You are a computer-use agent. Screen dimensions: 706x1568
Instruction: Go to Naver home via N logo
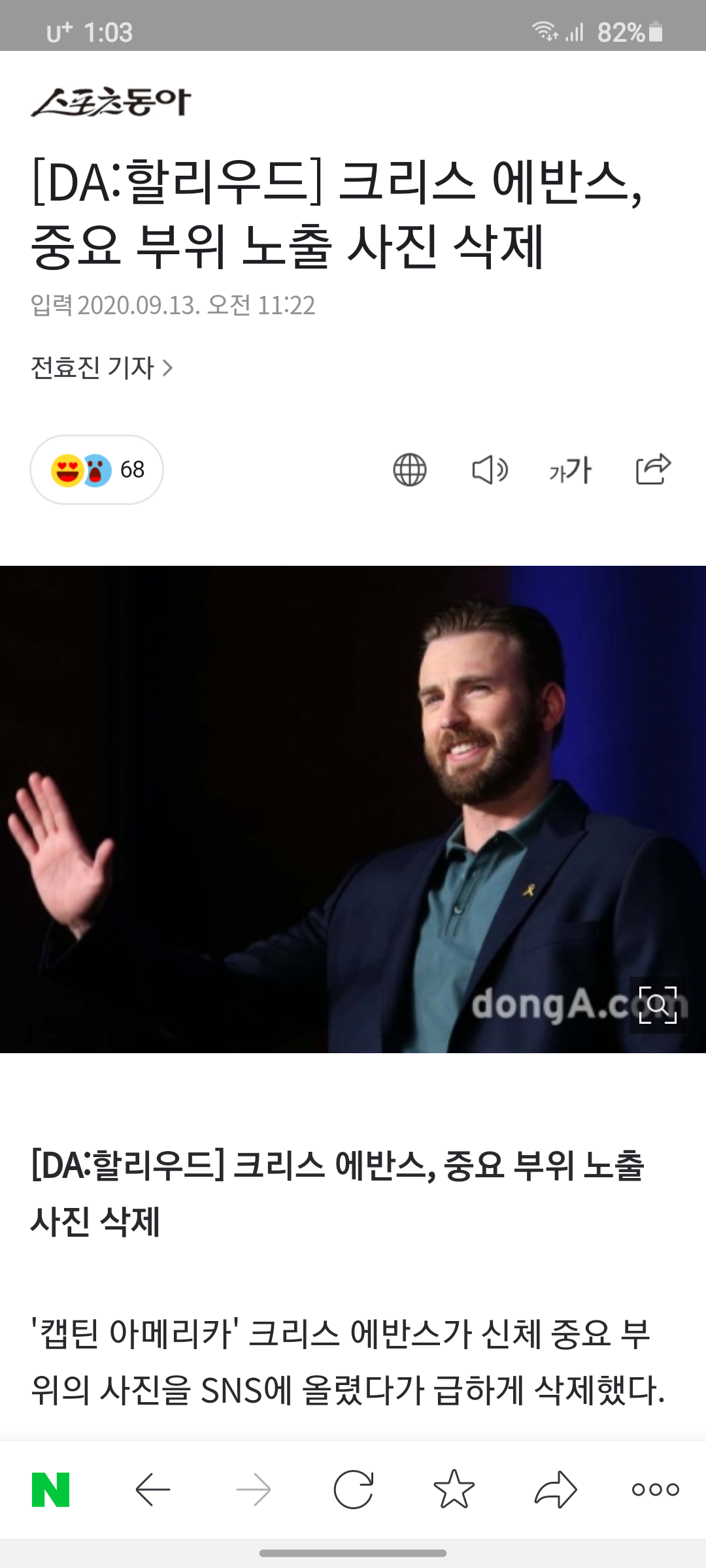click(51, 1490)
